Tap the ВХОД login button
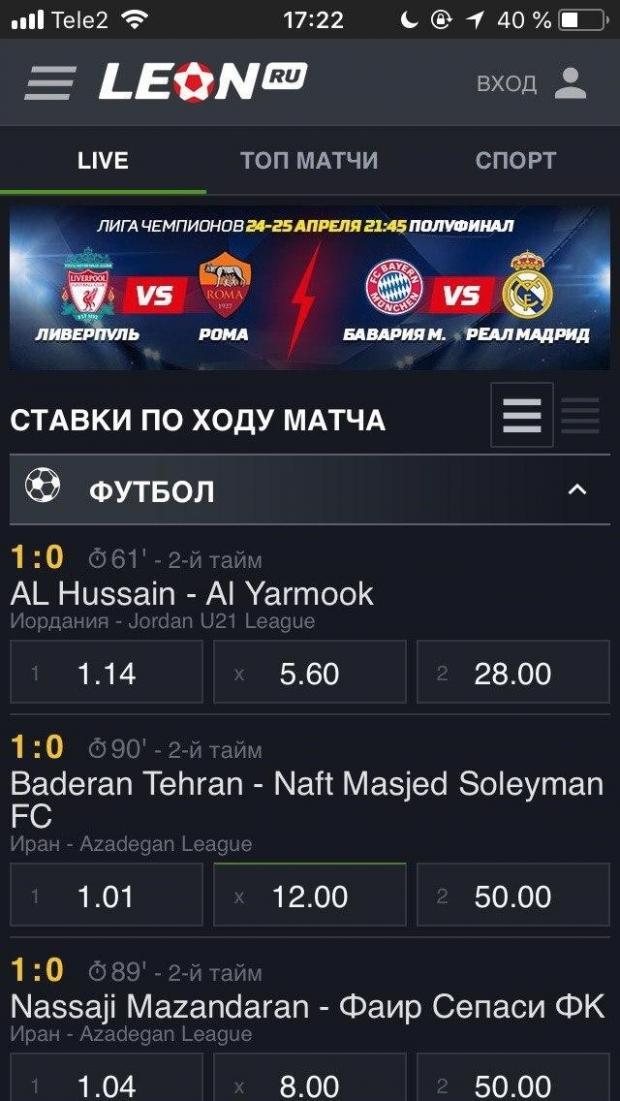Screen dimensions: 620x1101 click(531, 83)
